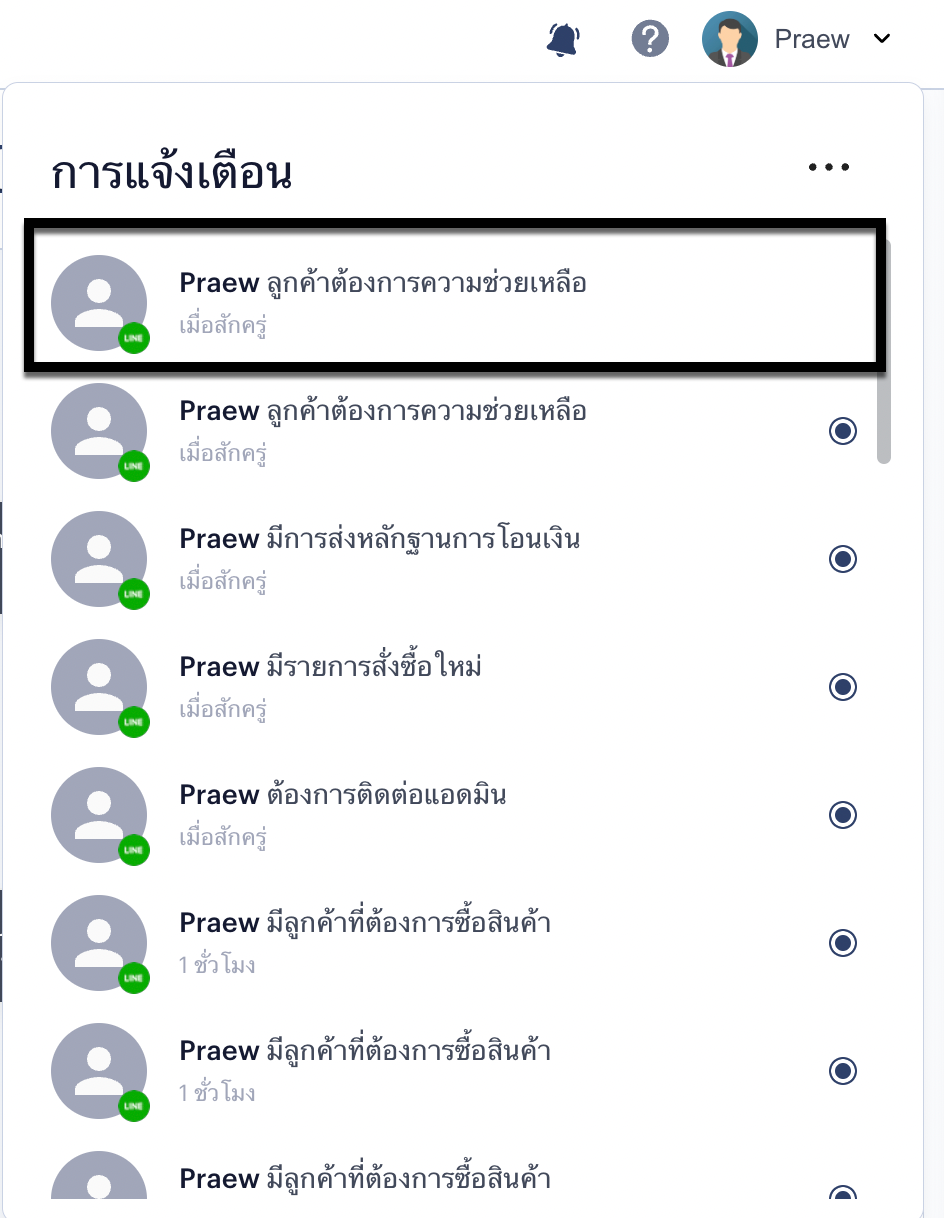Open the notifications overflow menu
This screenshot has height=1218, width=944.
tap(829, 168)
